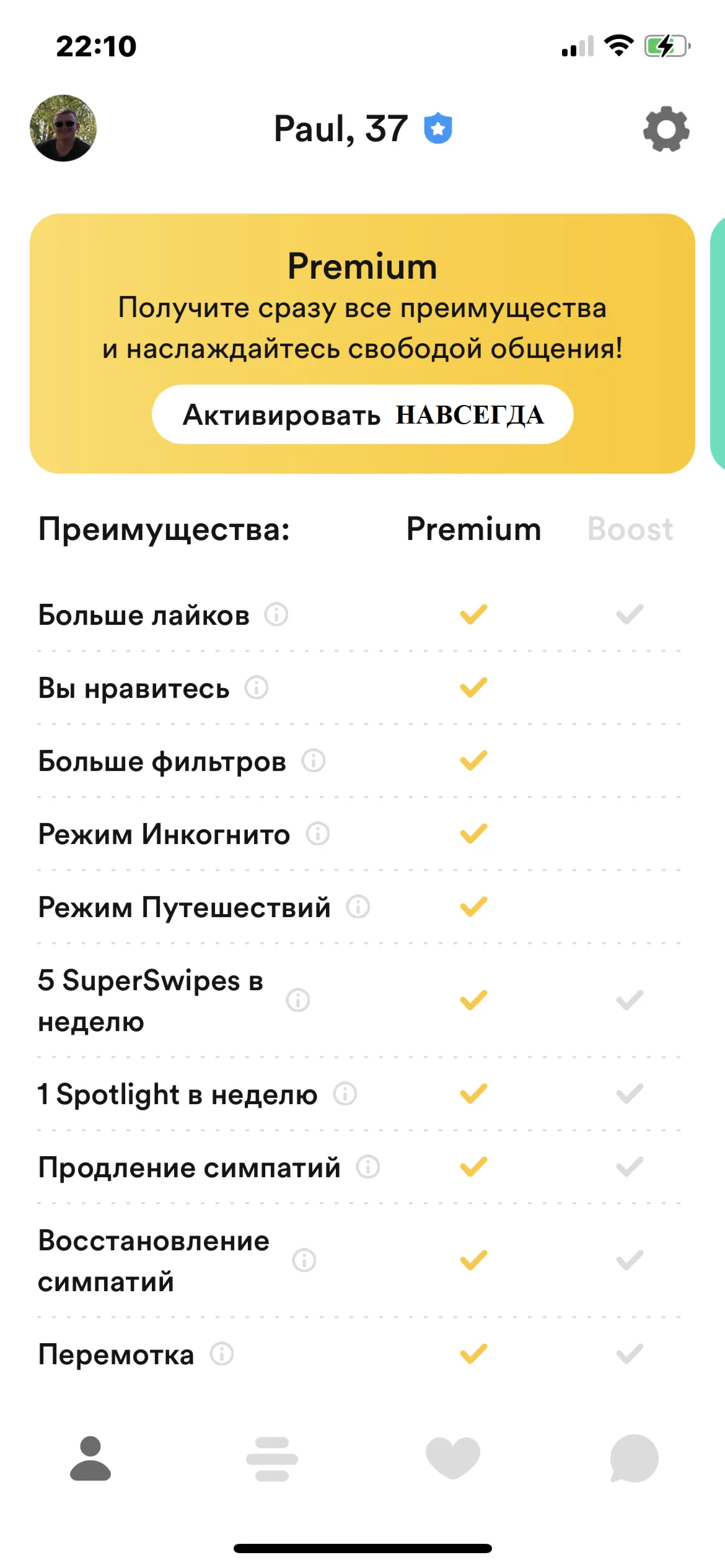Show info about Перемотка

[x=222, y=1354]
